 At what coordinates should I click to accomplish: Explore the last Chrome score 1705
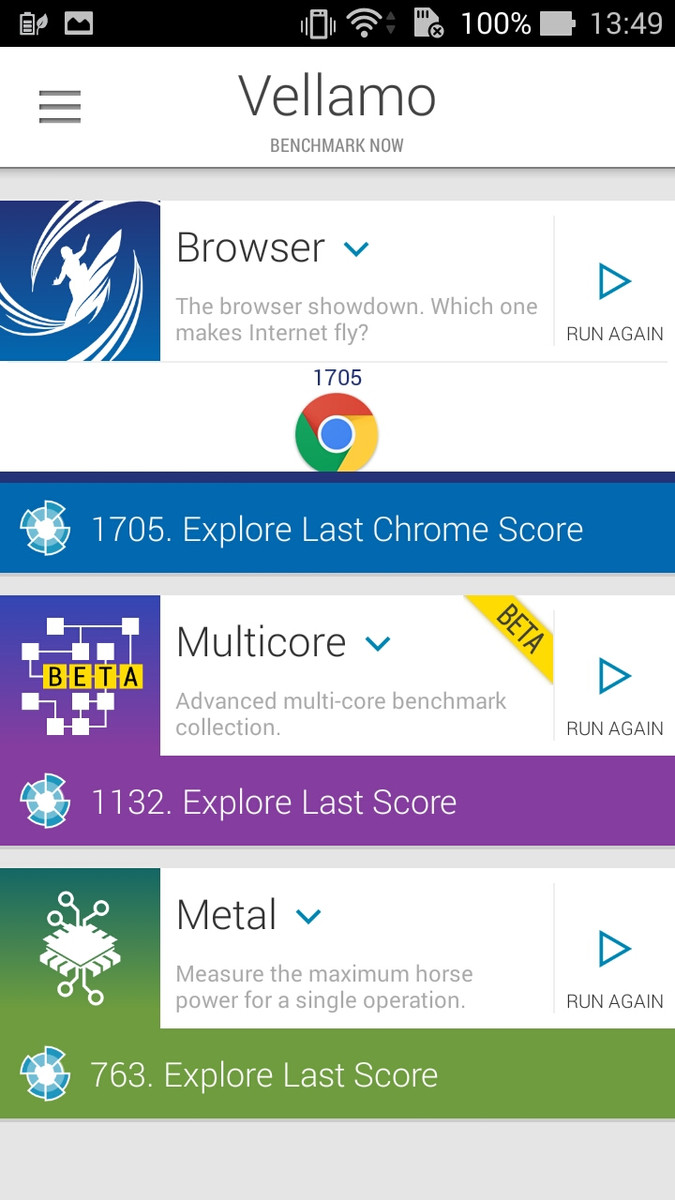pos(337,529)
